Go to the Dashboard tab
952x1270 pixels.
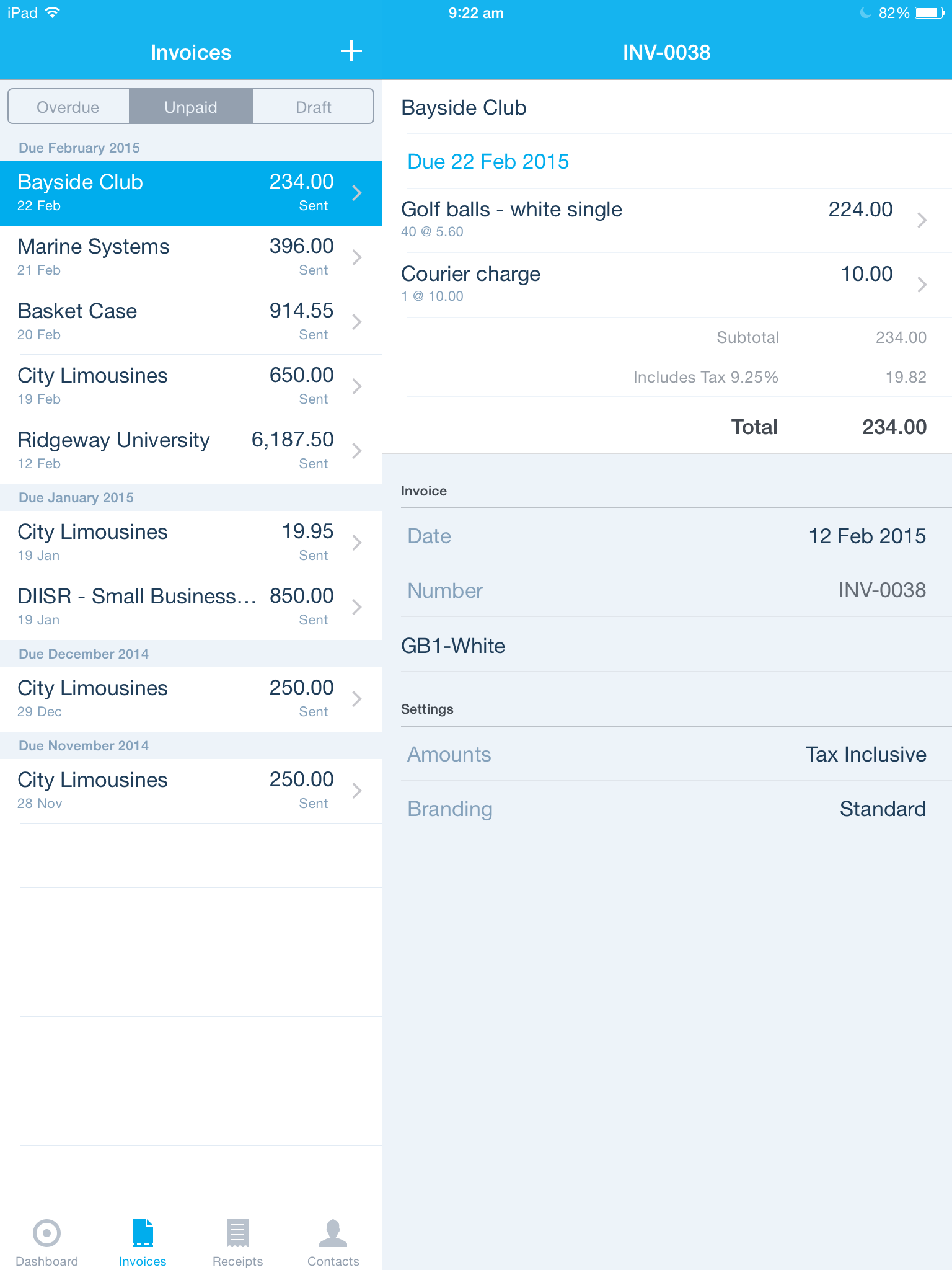(47, 1241)
